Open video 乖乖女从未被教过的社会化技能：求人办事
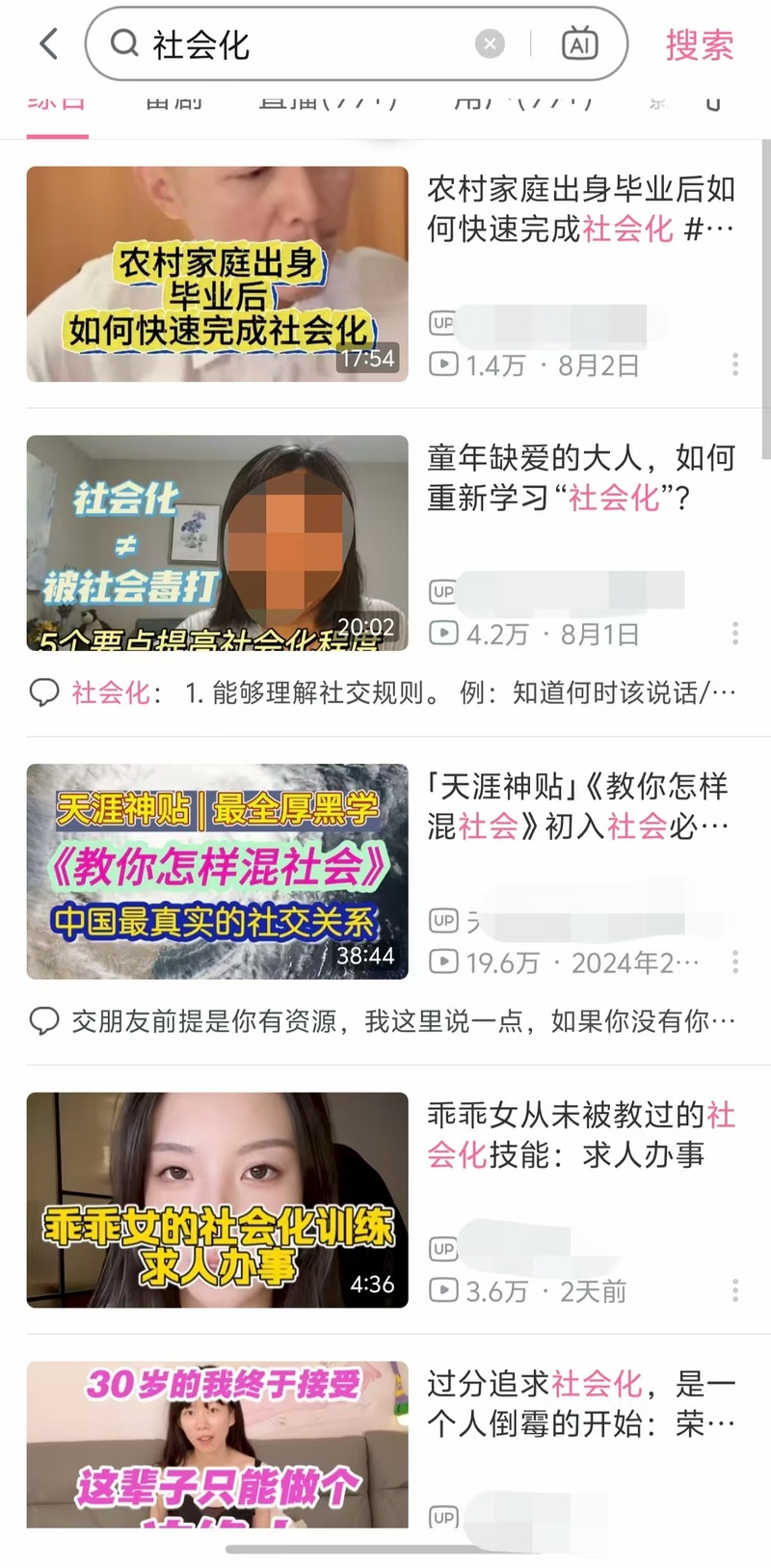The width and height of the screenshot is (771, 1568). 218,1200
